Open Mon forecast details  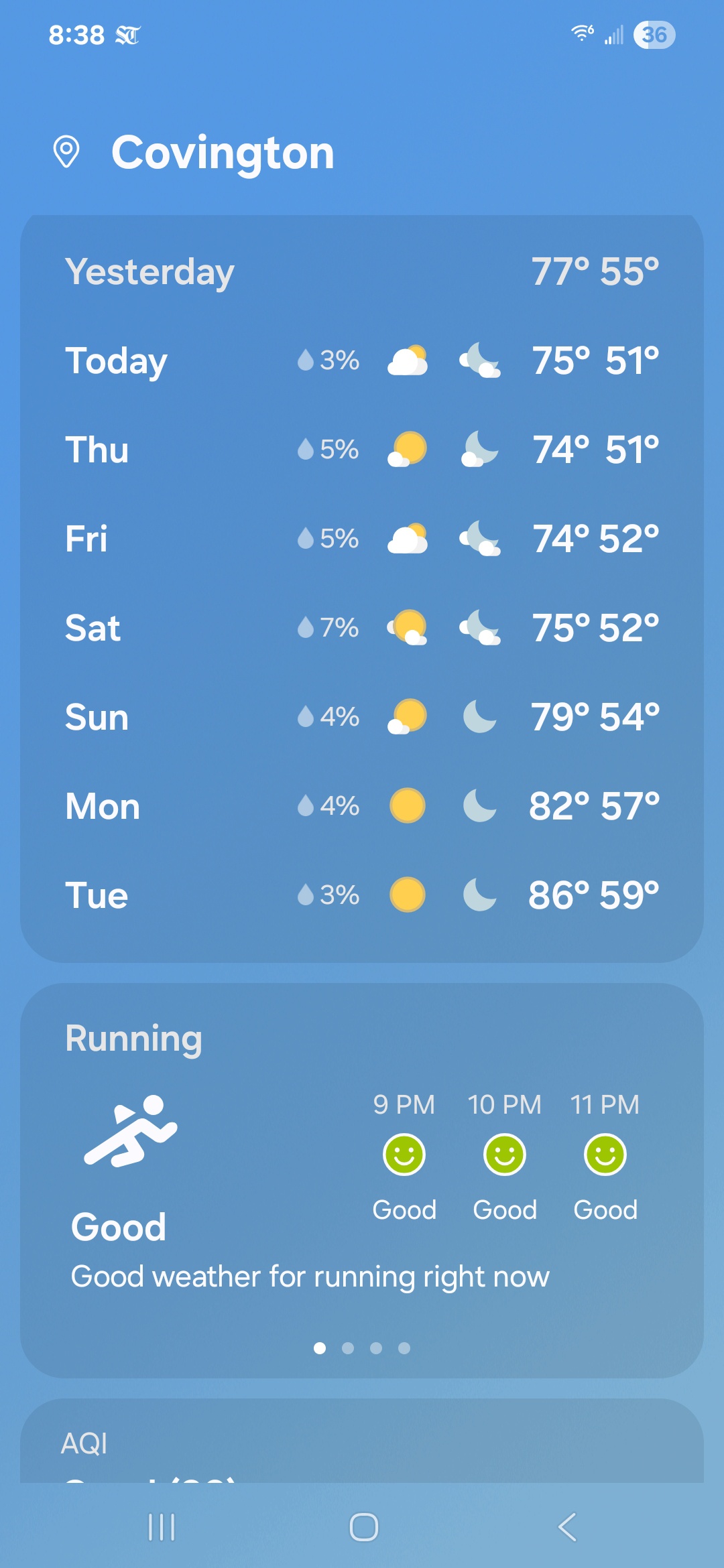(x=362, y=806)
